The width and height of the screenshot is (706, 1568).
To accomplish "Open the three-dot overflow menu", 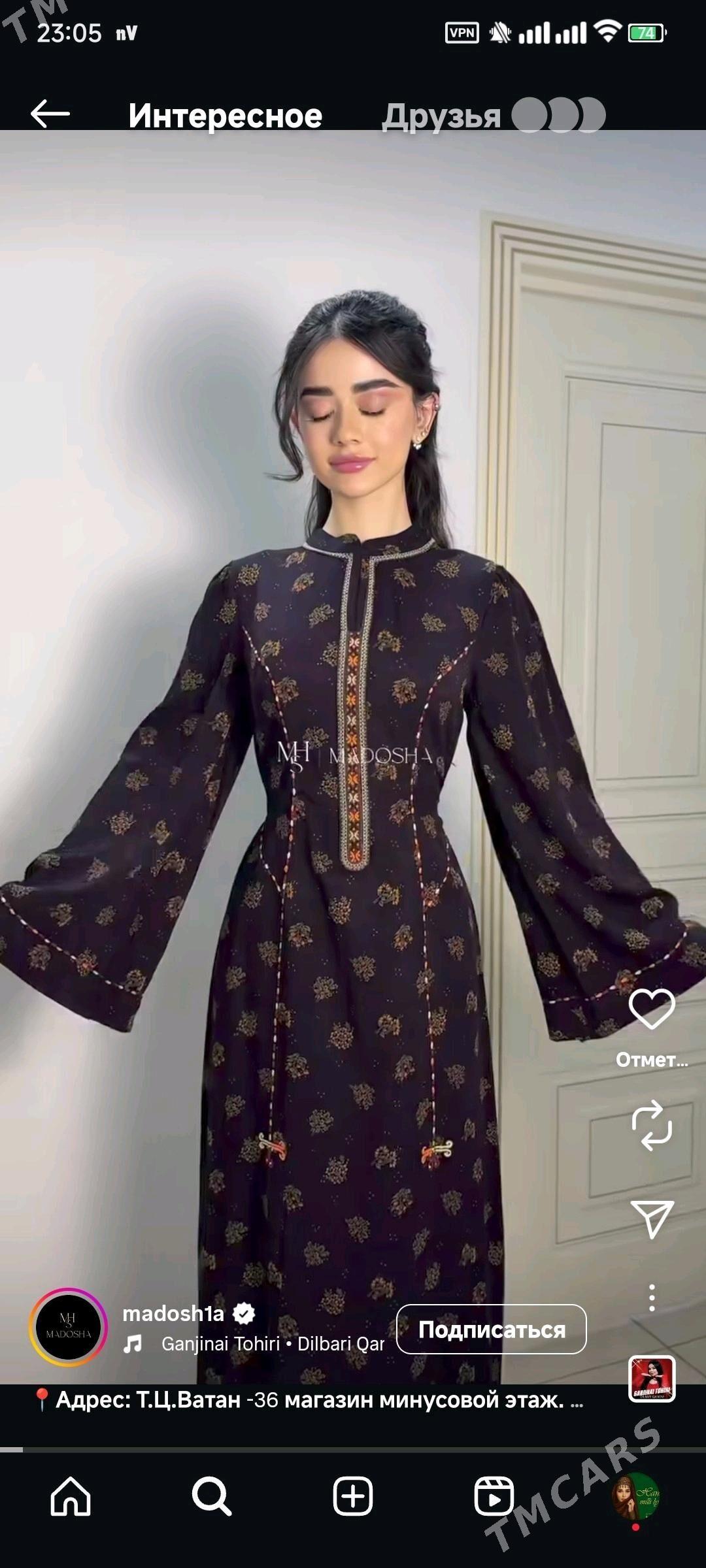I will [x=652, y=1298].
